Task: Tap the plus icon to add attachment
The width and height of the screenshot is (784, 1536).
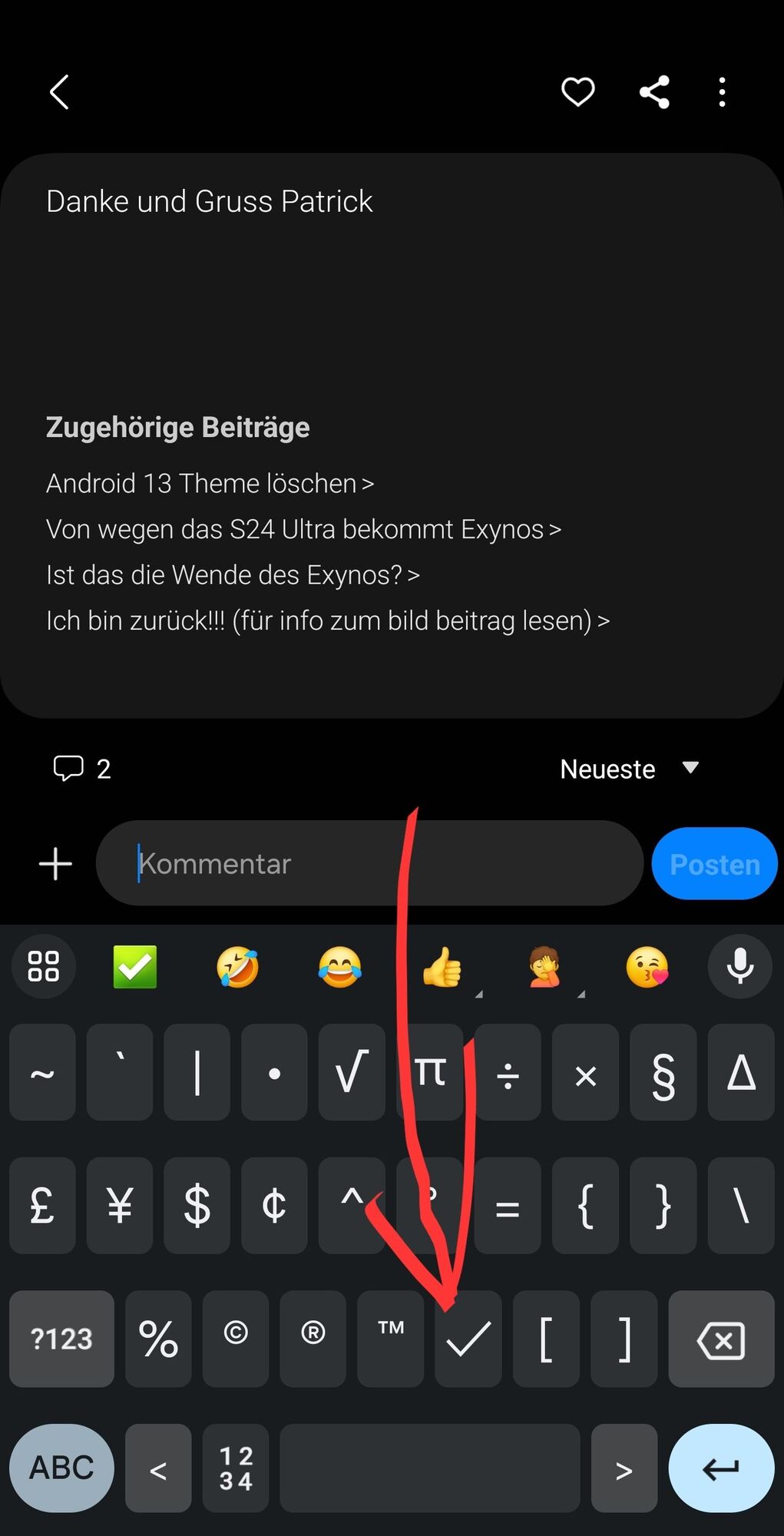Action: coord(55,864)
